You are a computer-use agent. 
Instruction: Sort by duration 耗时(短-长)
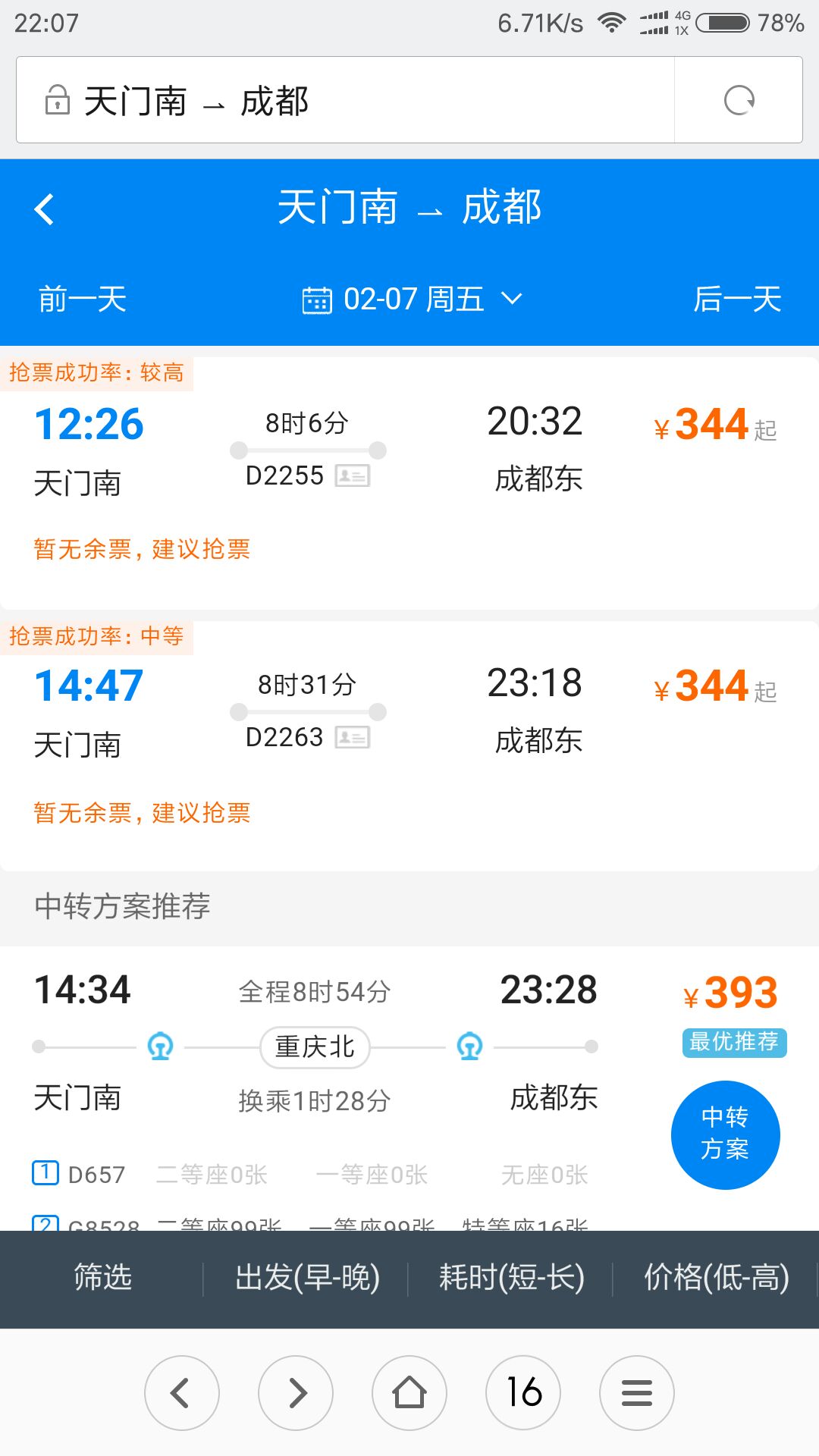coord(511,1278)
